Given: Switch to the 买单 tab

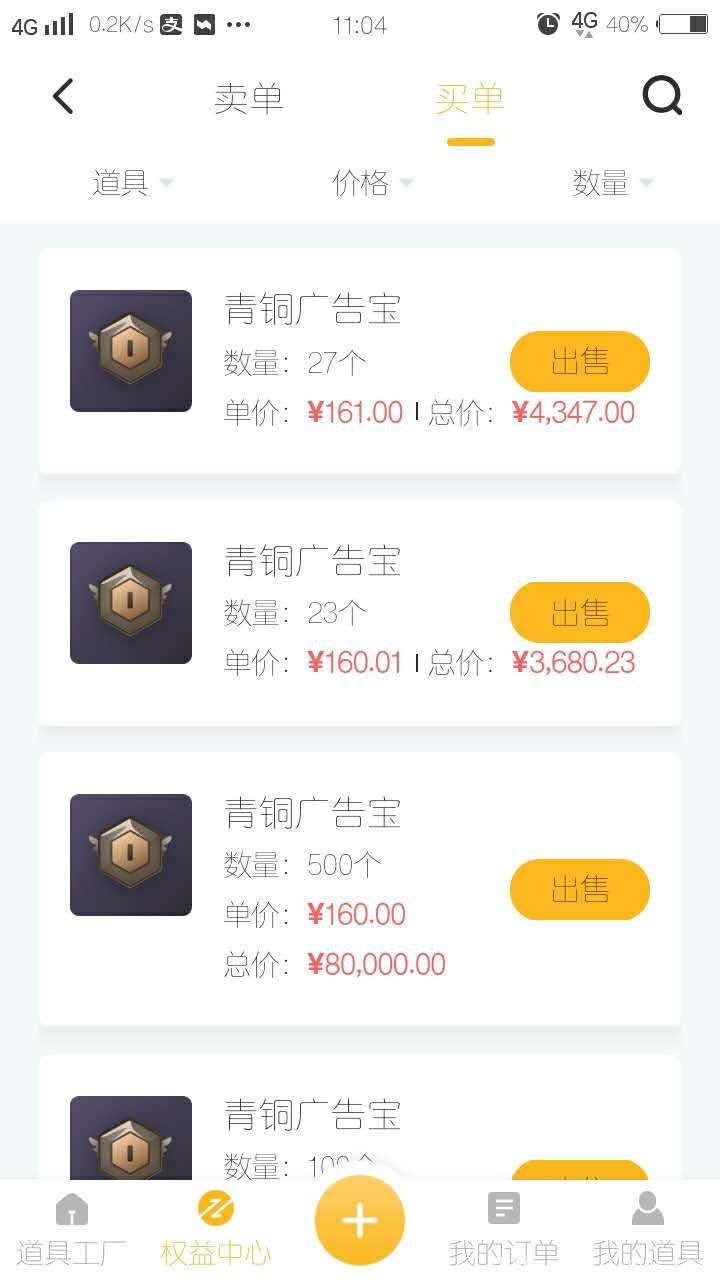Looking at the screenshot, I should [470, 95].
